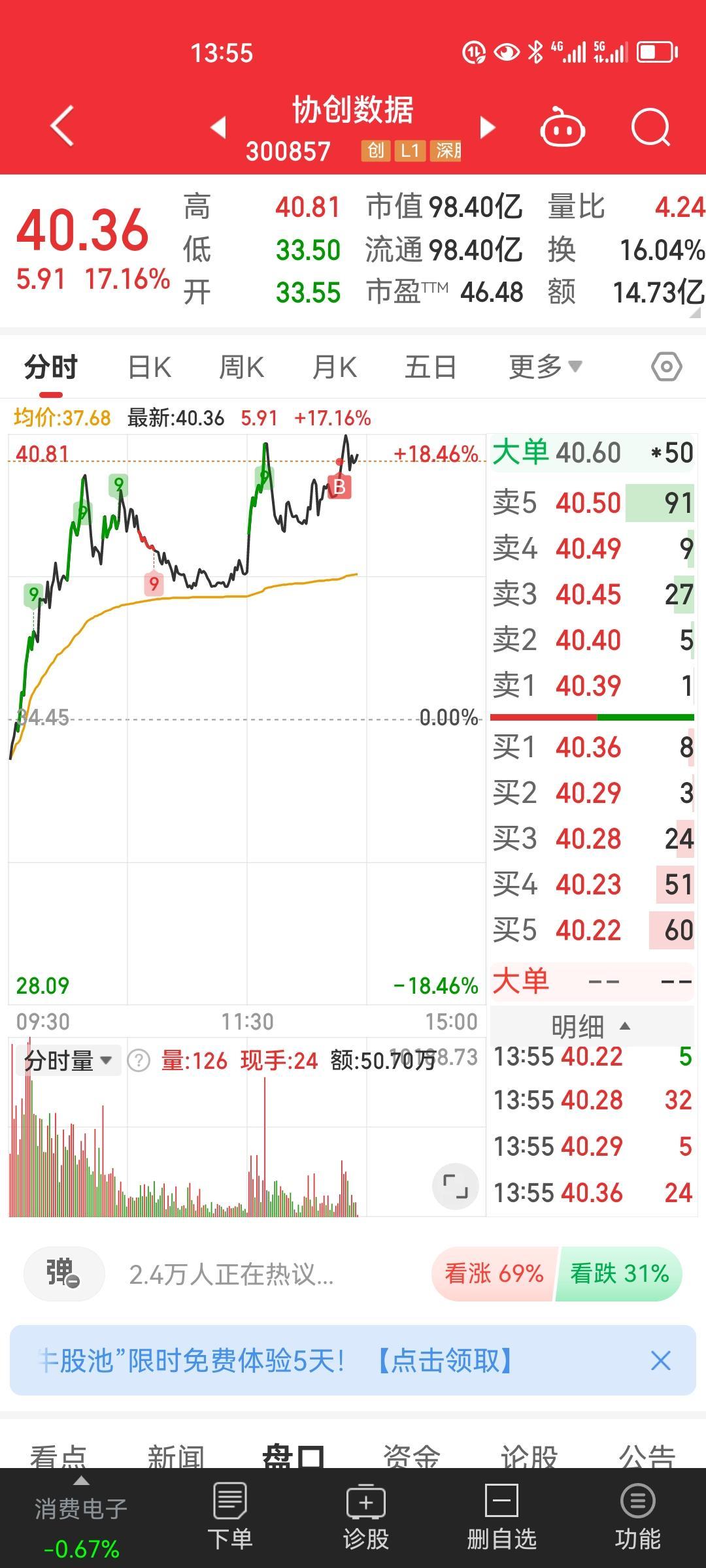Expand chart to fullscreen
Viewport: 706px width, 1568px height.
[x=456, y=1186]
